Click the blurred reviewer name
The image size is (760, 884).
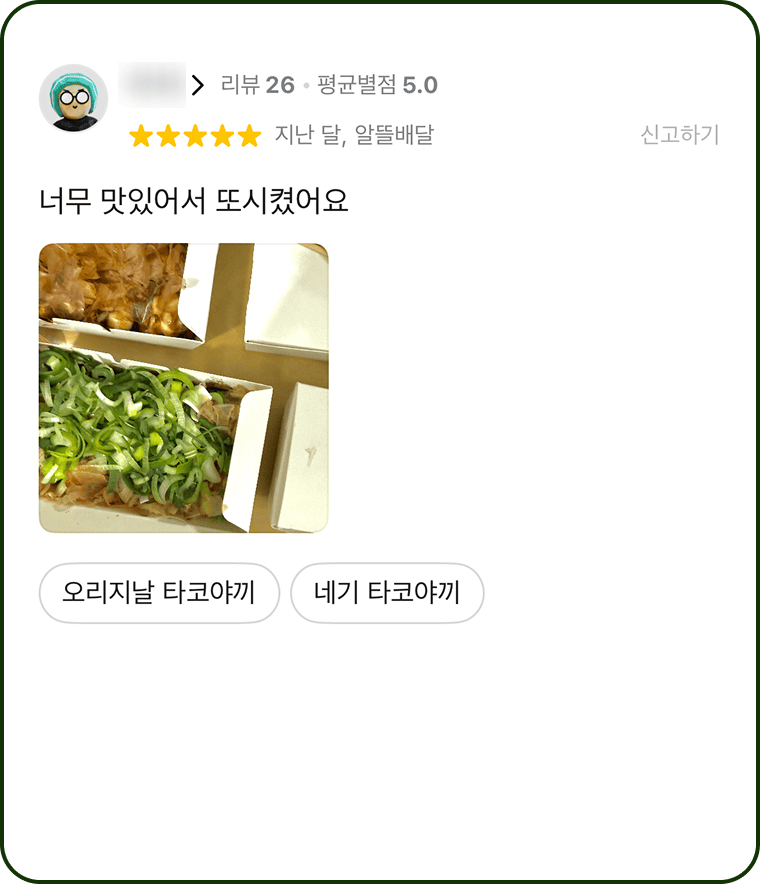[x=152, y=85]
